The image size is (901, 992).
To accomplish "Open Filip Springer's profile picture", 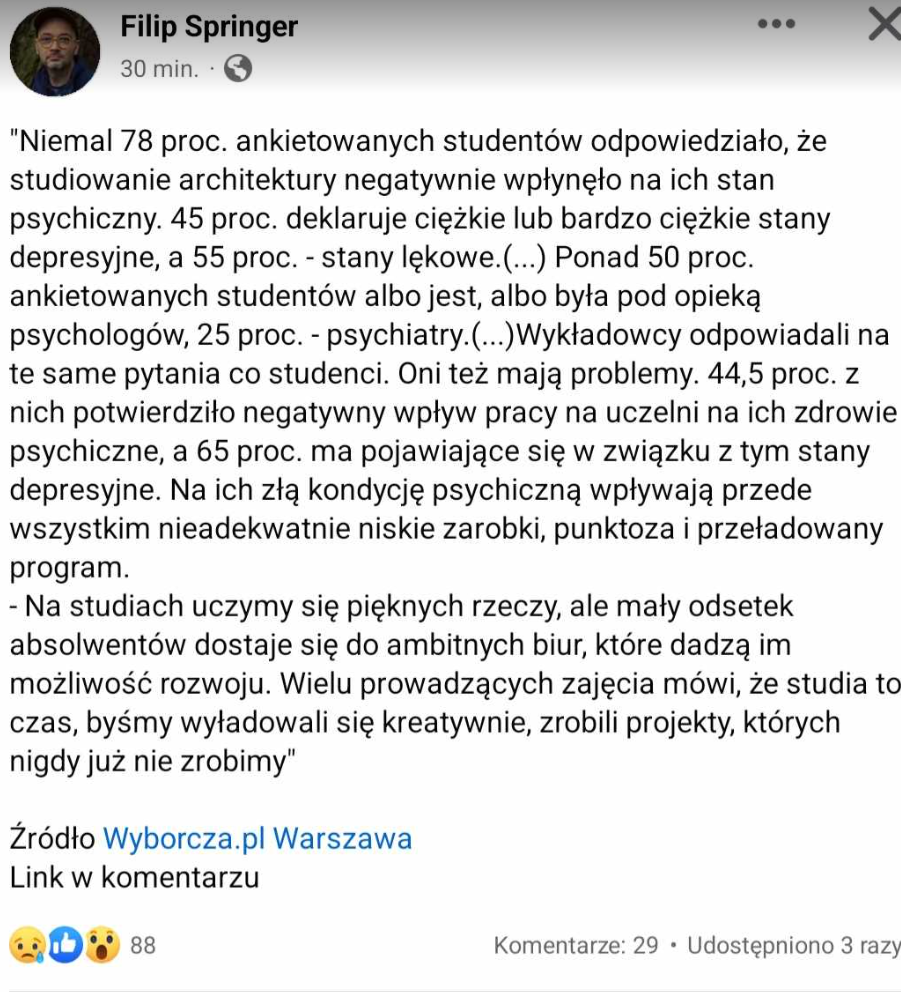I will tap(54, 51).
